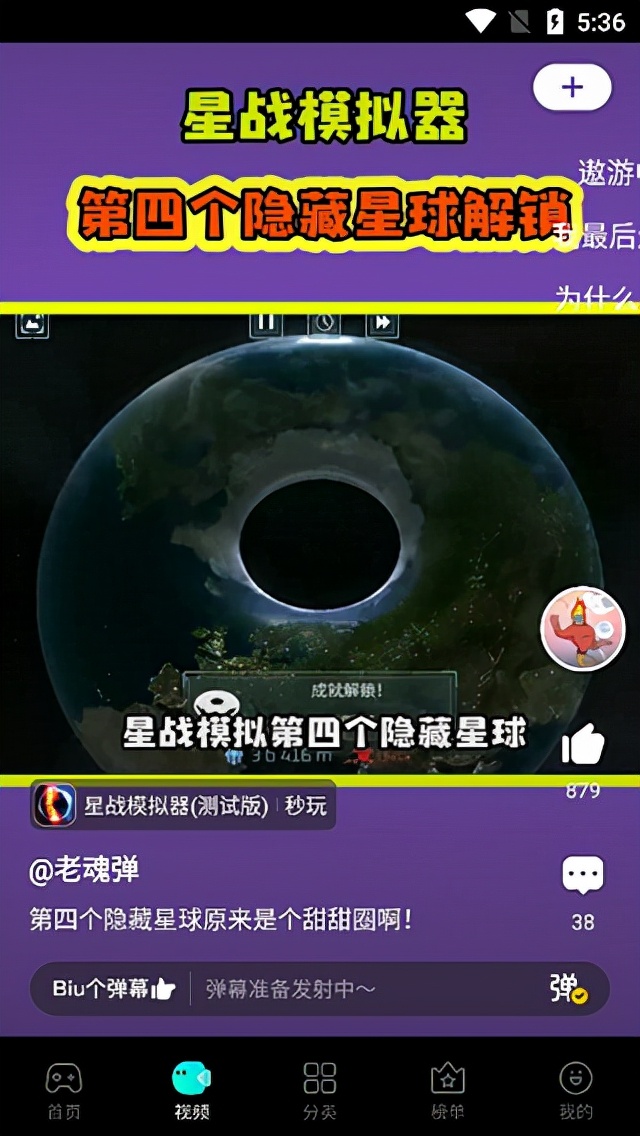Tap the Biu个弹幕 quick send button
Screen dimensions: 640x1136
(113, 989)
